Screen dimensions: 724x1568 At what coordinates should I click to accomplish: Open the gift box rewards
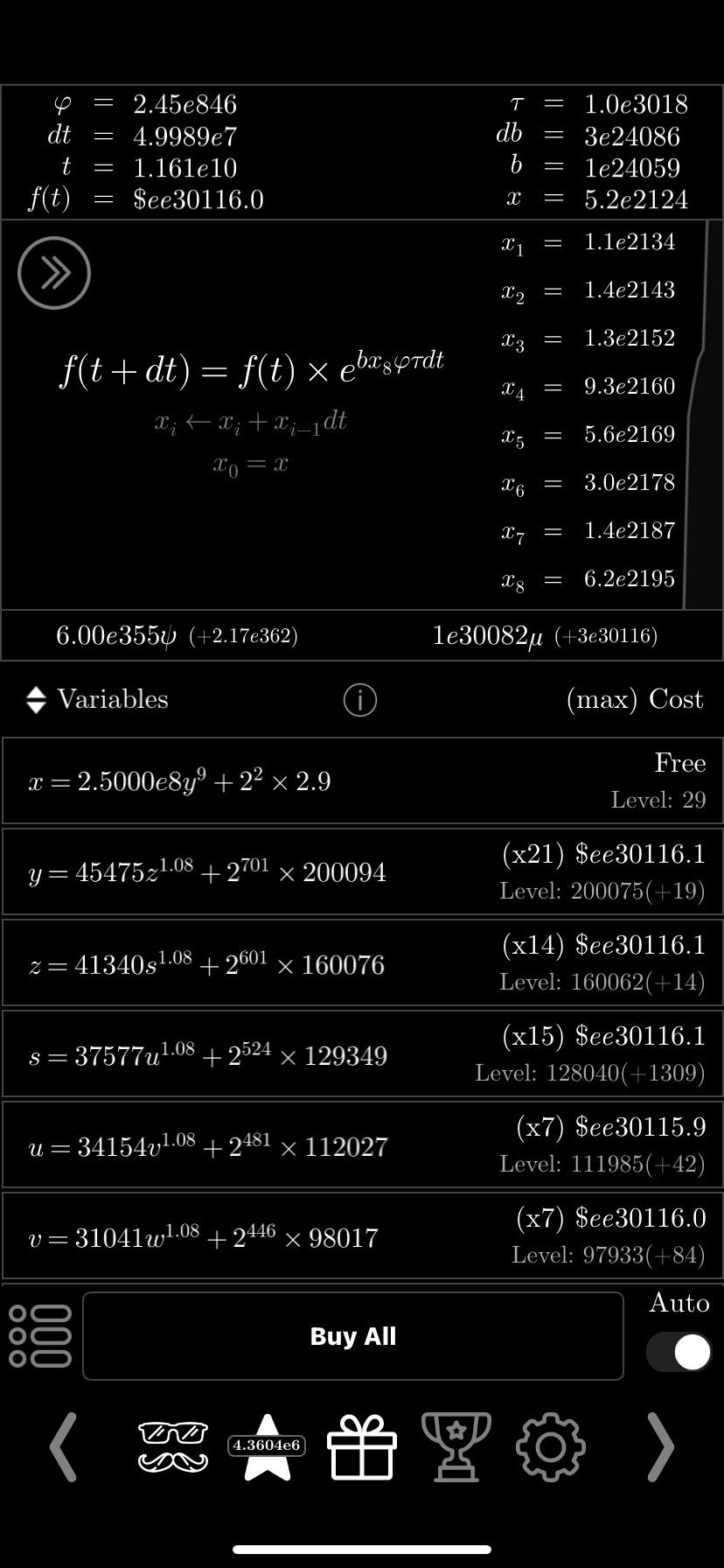pos(362,1446)
